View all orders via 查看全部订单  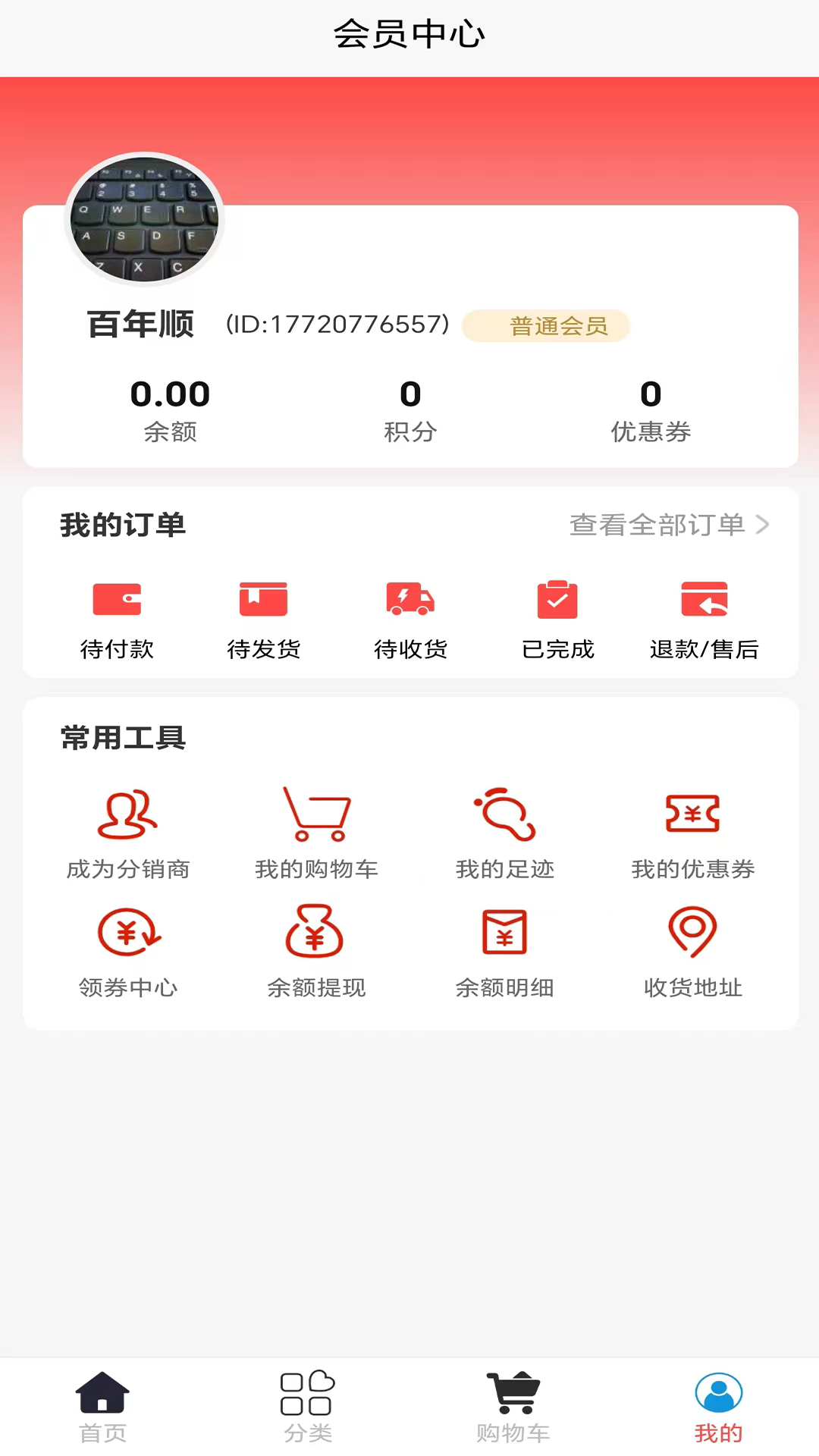(x=669, y=525)
